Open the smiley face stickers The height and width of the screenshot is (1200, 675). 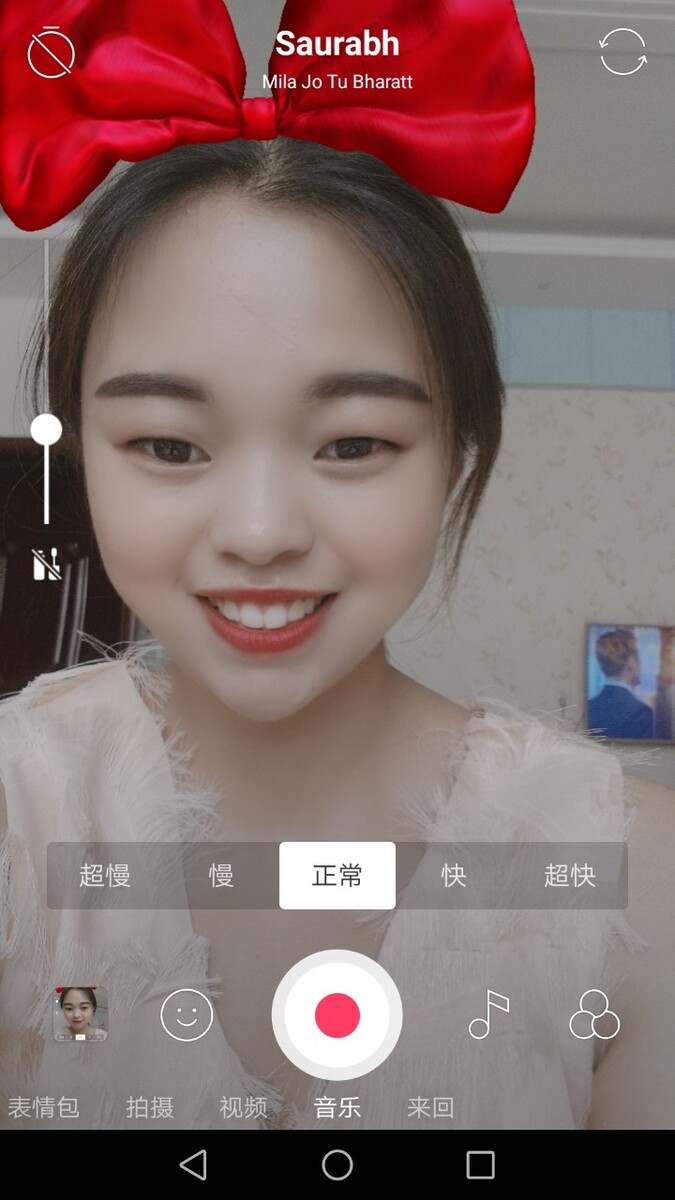[x=187, y=1015]
